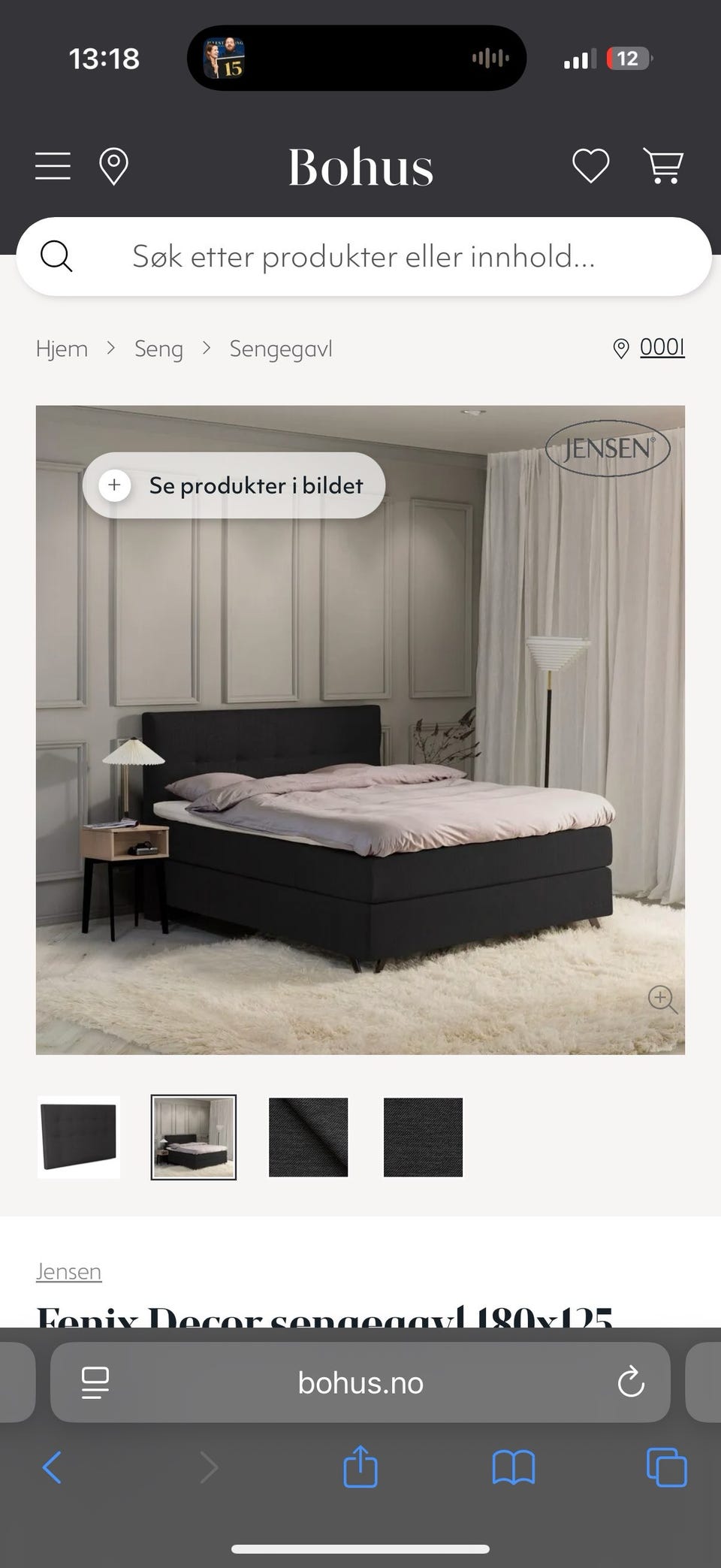721x1568 pixels.
Task: Expand product tags via the plus icon
Action: click(114, 485)
